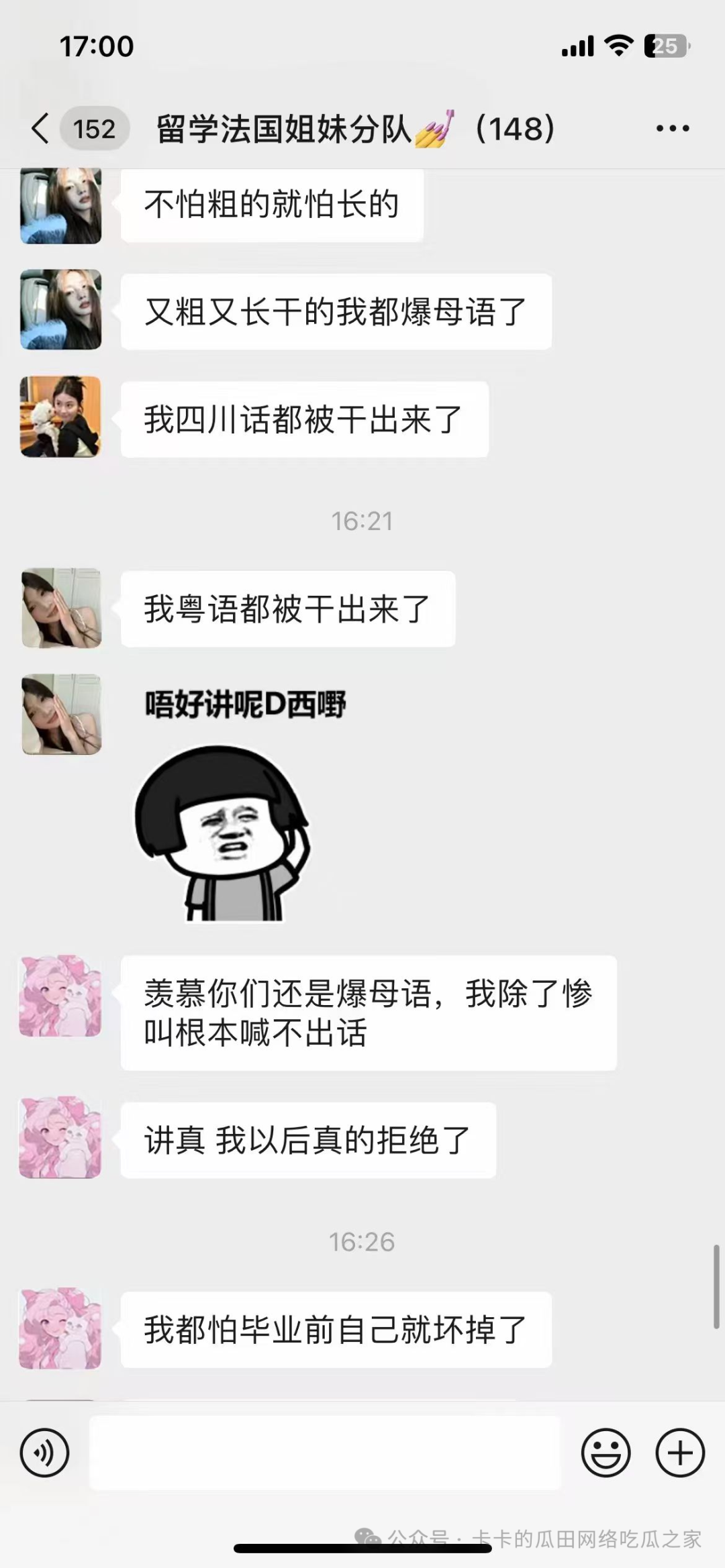
Task: Tap the cellular signal bars icon
Action: (x=577, y=45)
